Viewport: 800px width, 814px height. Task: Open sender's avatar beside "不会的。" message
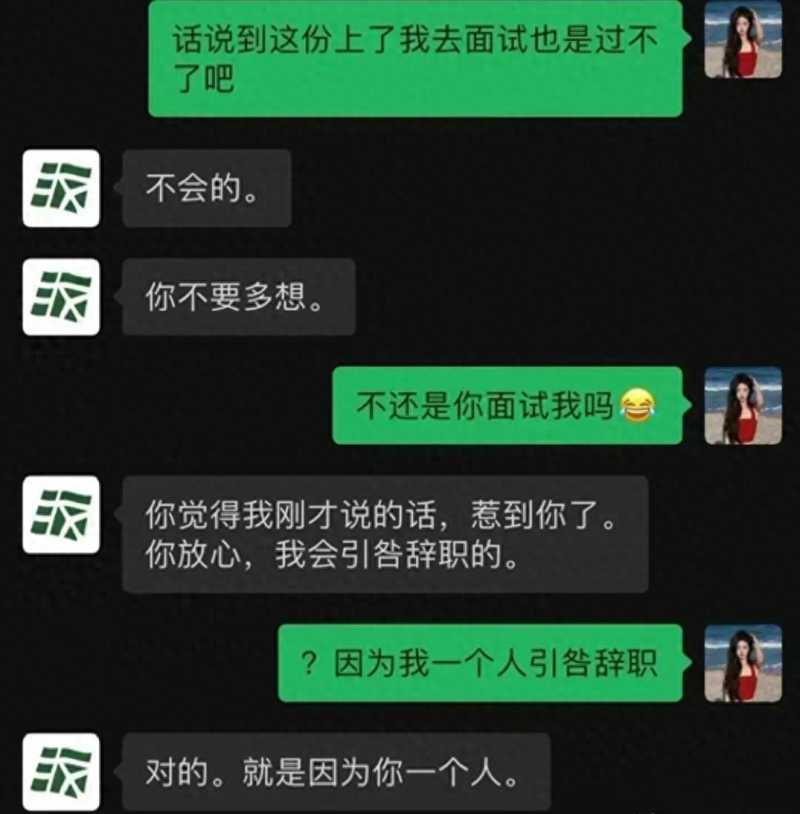tap(61, 188)
